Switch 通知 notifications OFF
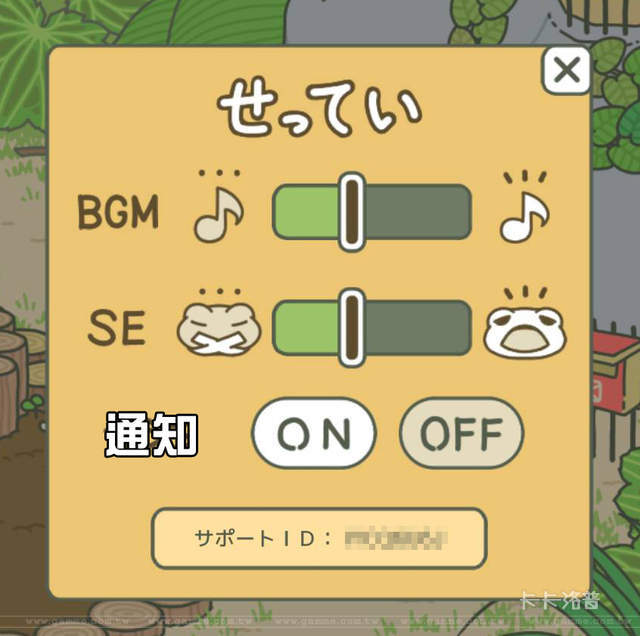This screenshot has width=640, height=636. pyautogui.click(x=460, y=433)
